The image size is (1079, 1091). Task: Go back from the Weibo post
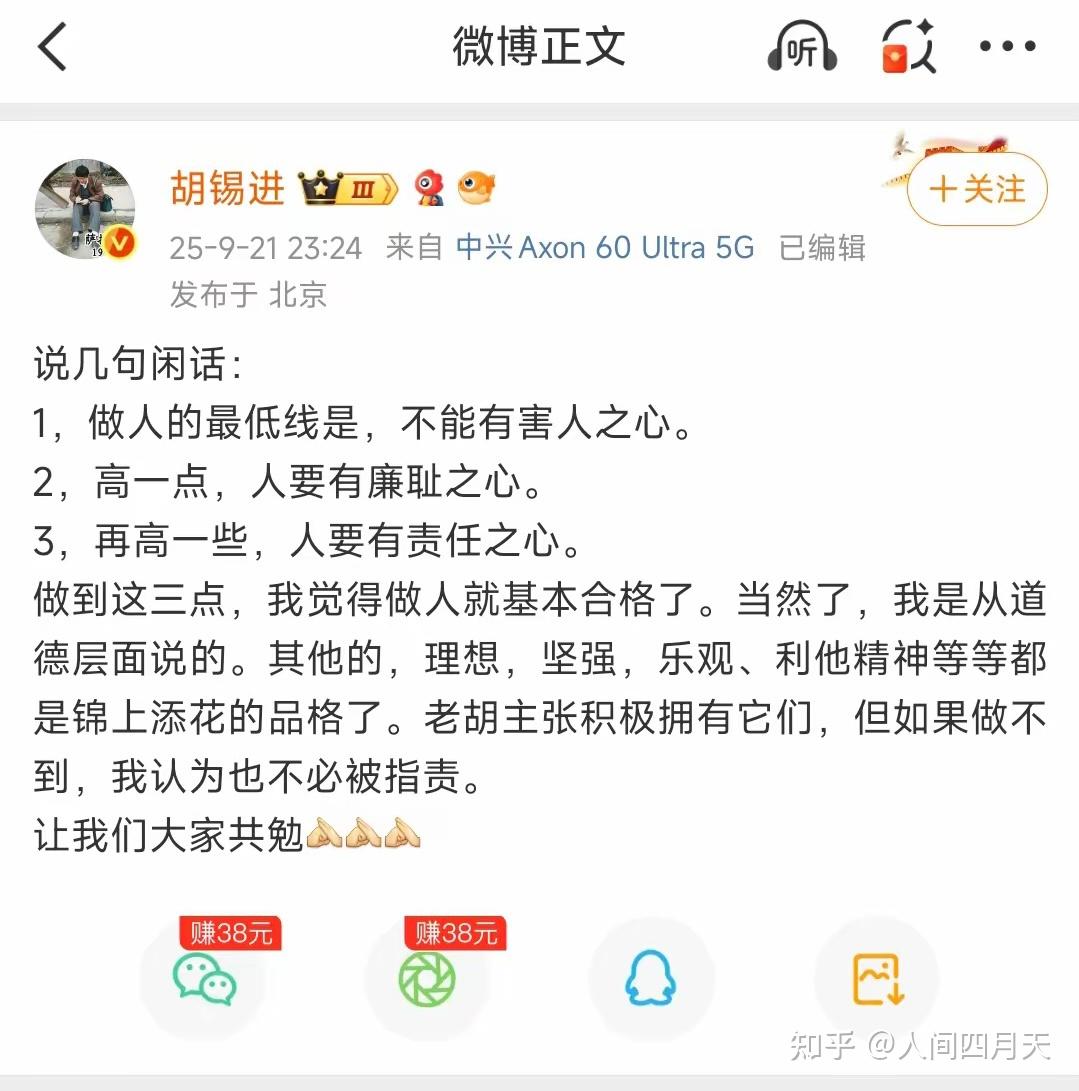pos(52,47)
